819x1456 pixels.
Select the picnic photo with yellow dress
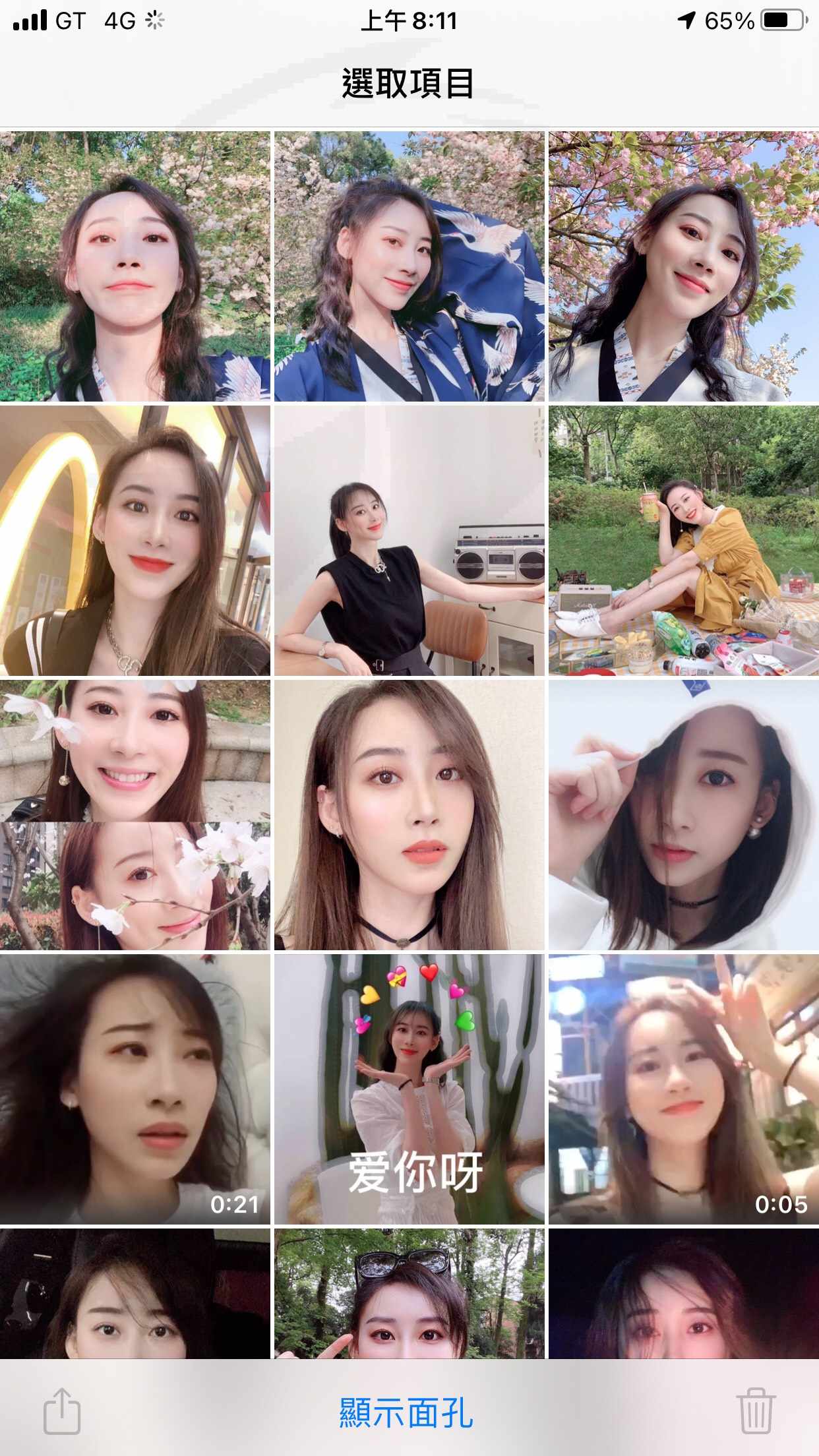point(684,541)
